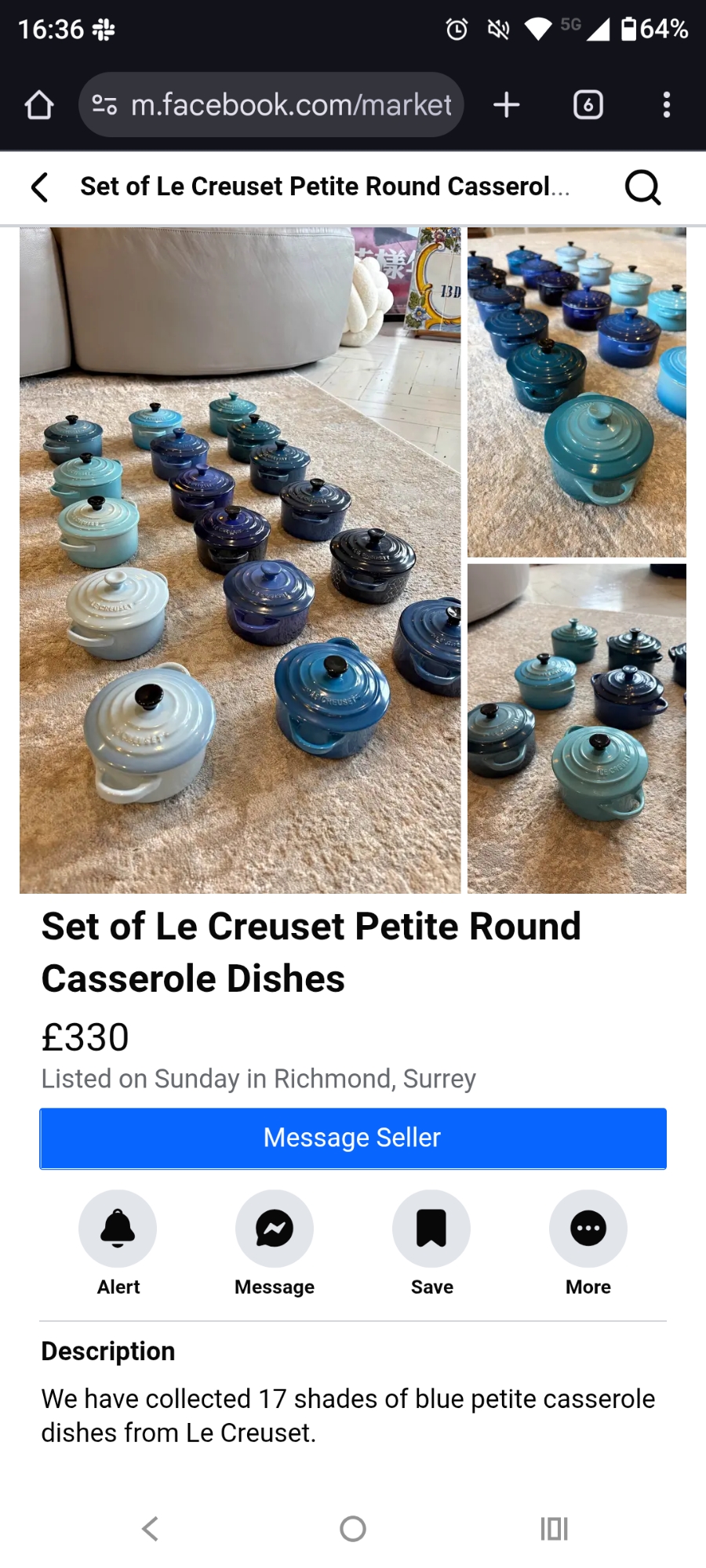The image size is (706, 1568).
Task: Tap the system home button
Action: [x=353, y=1528]
